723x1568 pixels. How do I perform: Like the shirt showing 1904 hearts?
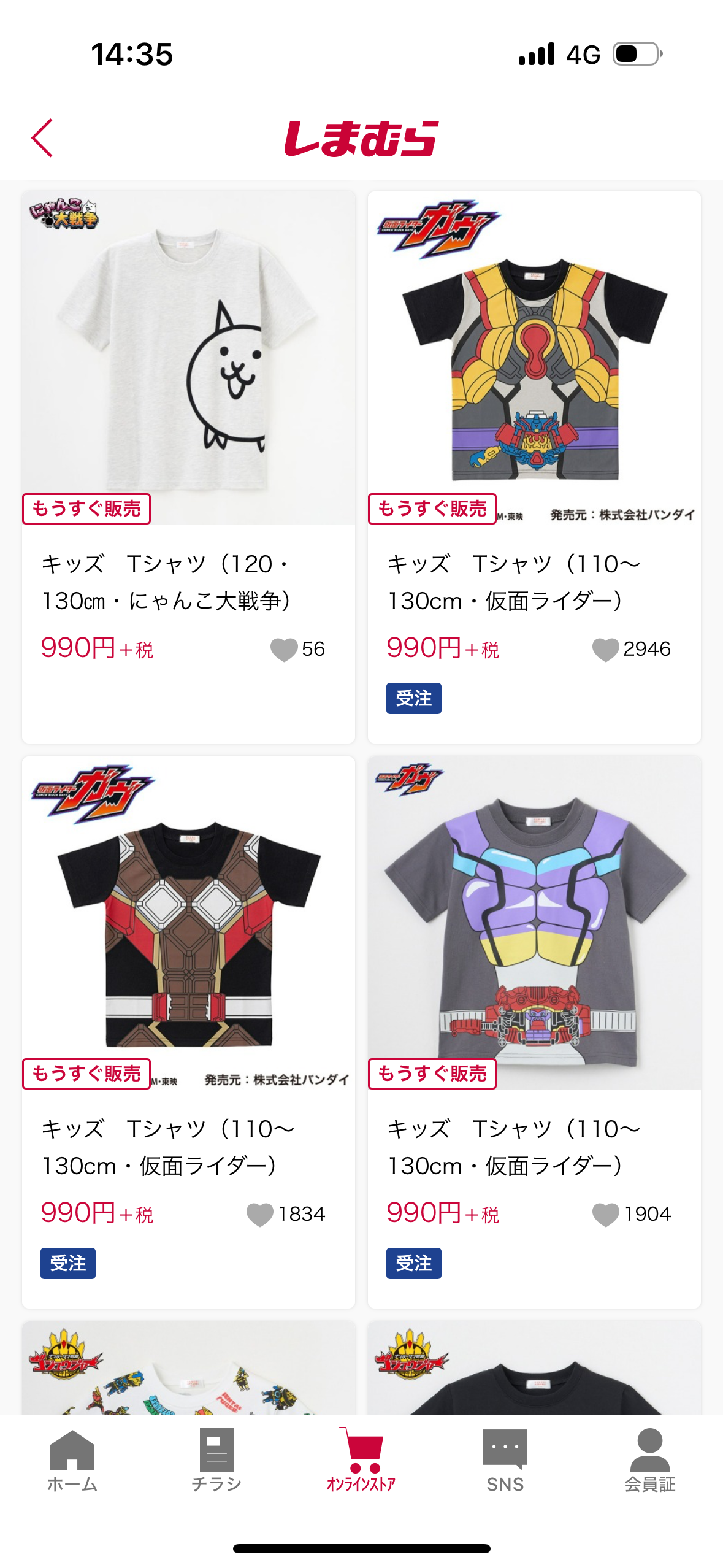click(x=605, y=1215)
